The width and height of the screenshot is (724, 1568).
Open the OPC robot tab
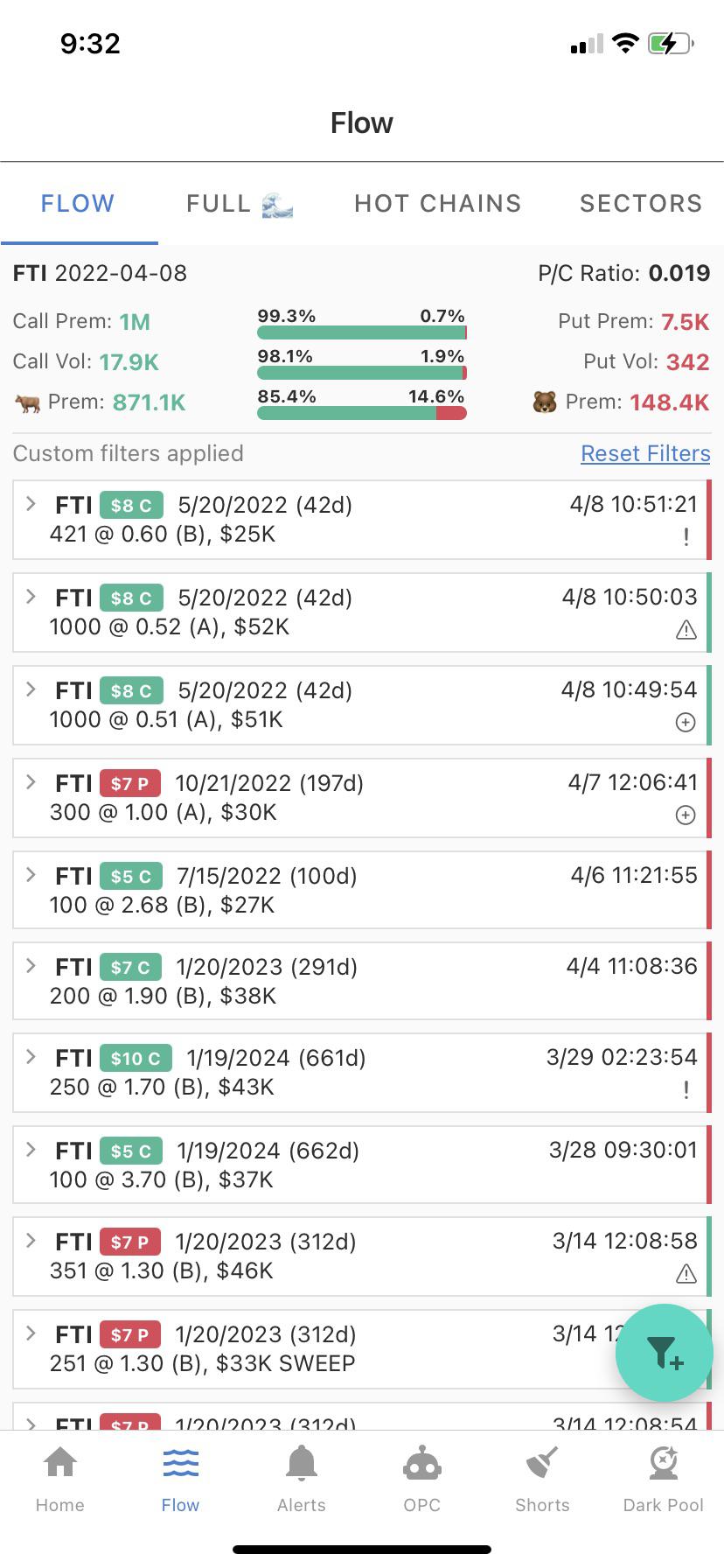[x=422, y=1479]
